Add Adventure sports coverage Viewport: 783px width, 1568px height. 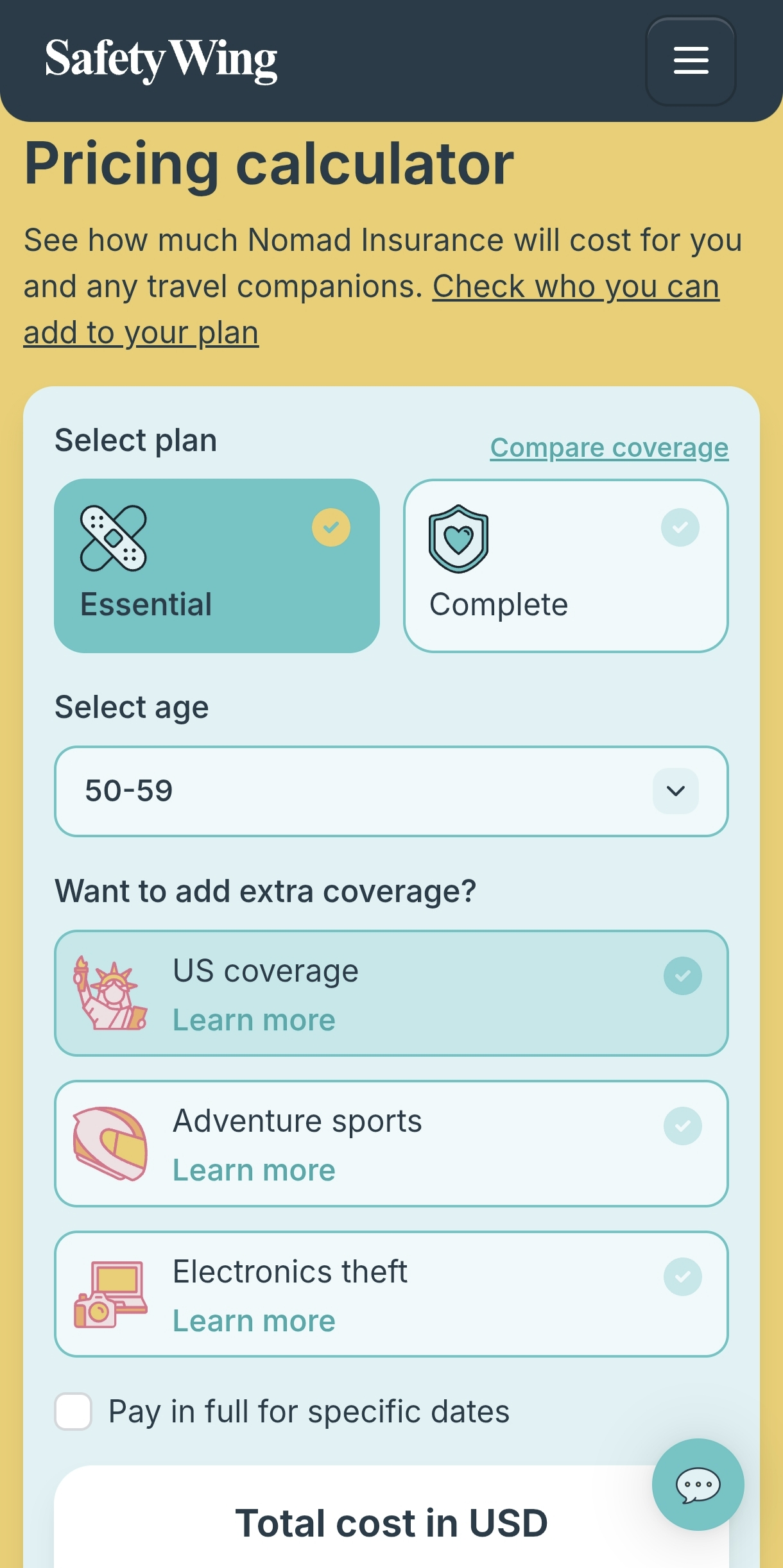[682, 1126]
